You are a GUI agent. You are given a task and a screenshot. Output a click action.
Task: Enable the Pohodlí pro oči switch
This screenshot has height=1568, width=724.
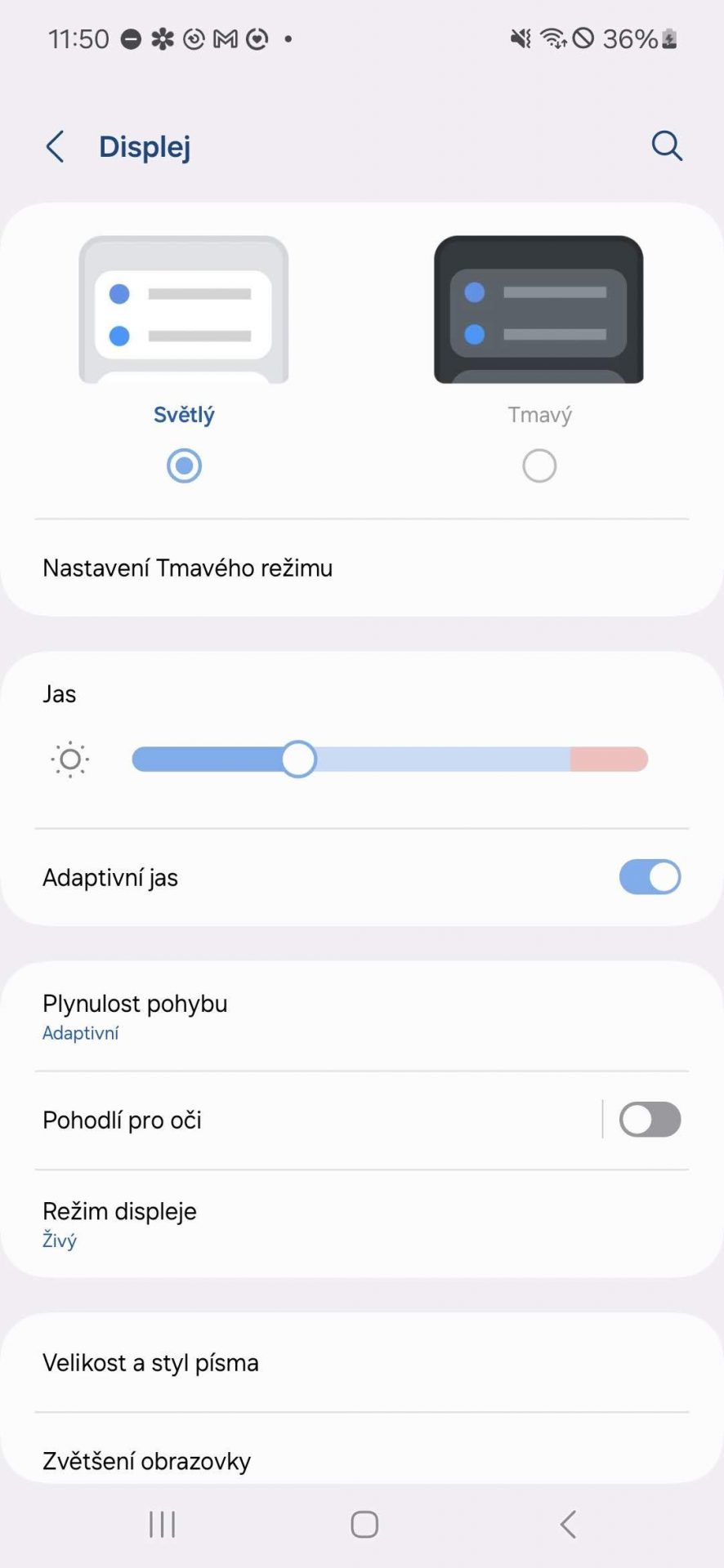(650, 1120)
